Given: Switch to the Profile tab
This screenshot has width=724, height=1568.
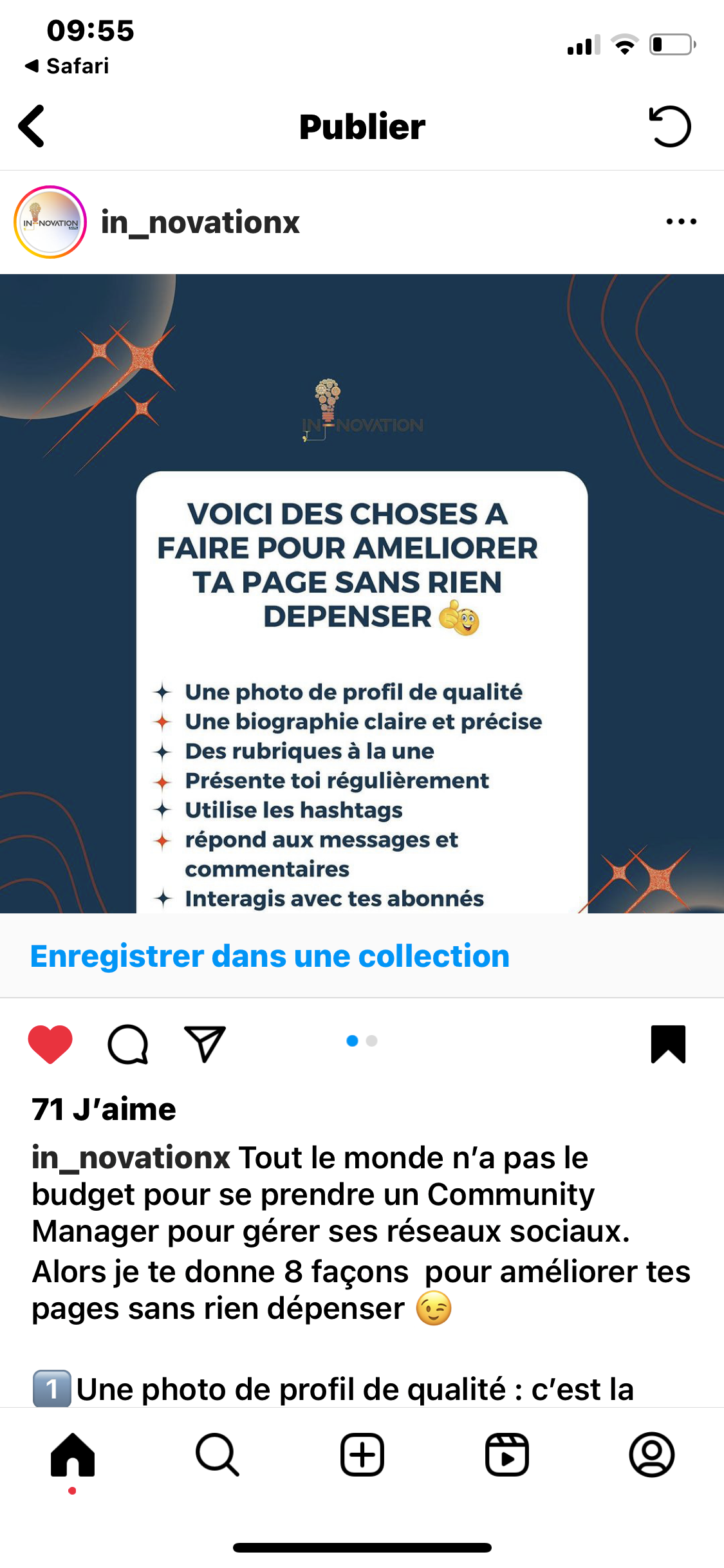Looking at the screenshot, I should pyautogui.click(x=651, y=1455).
